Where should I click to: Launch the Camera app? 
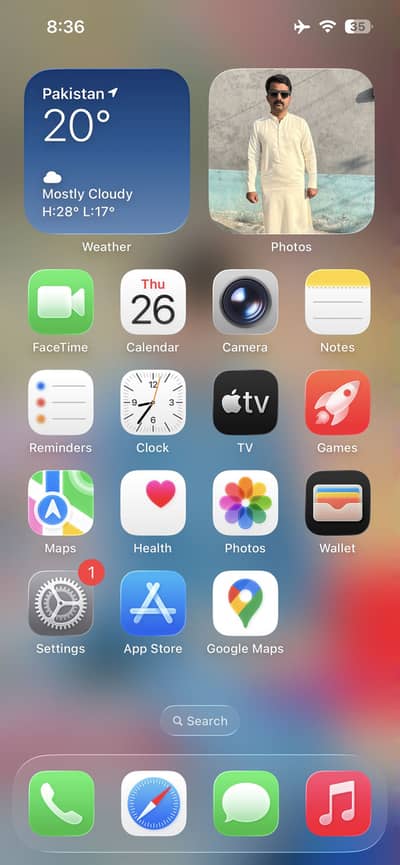(246, 302)
